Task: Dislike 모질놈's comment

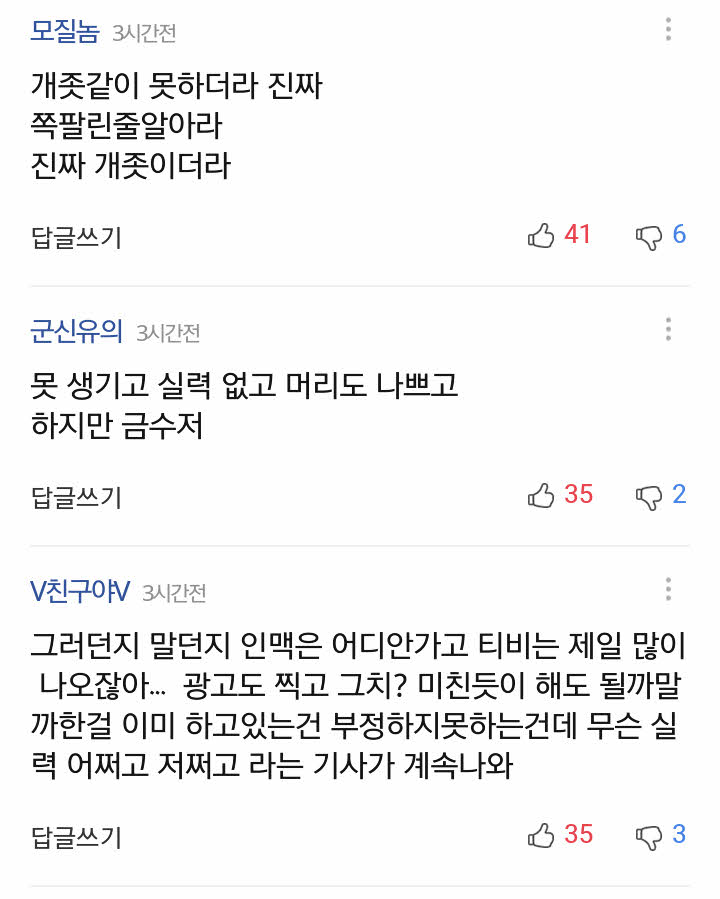Action: (649, 237)
